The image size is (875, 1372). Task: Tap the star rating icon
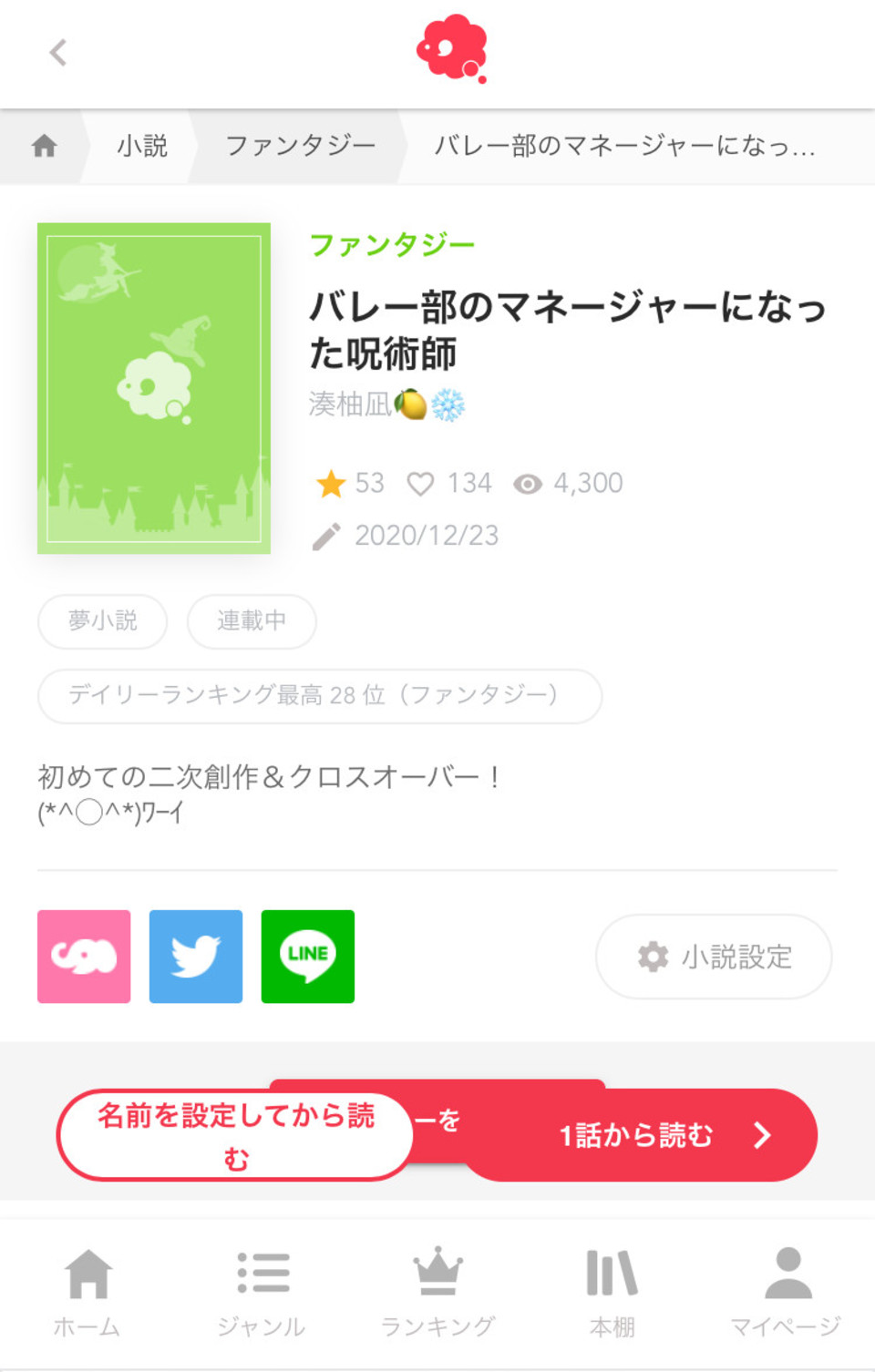click(330, 484)
